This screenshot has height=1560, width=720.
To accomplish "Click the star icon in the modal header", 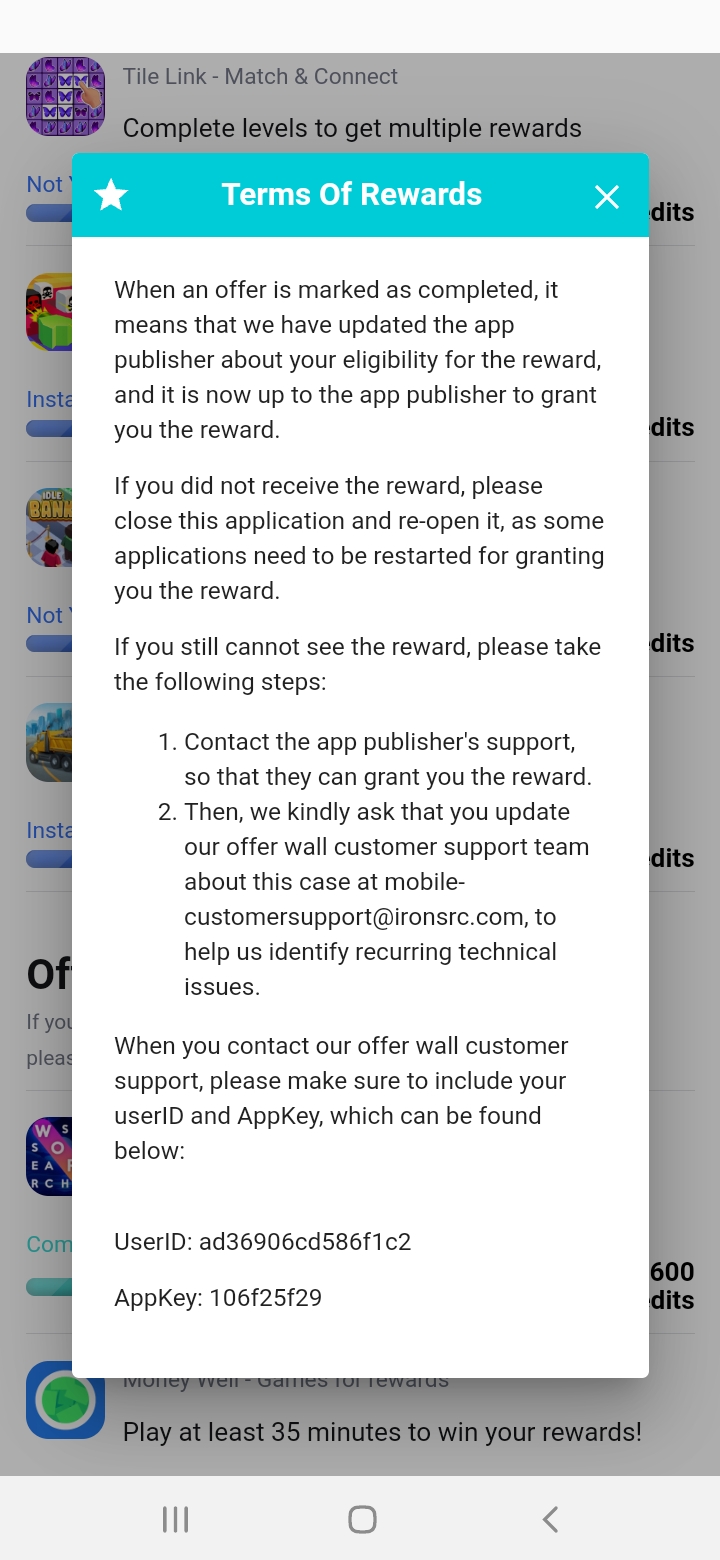I will pos(110,196).
